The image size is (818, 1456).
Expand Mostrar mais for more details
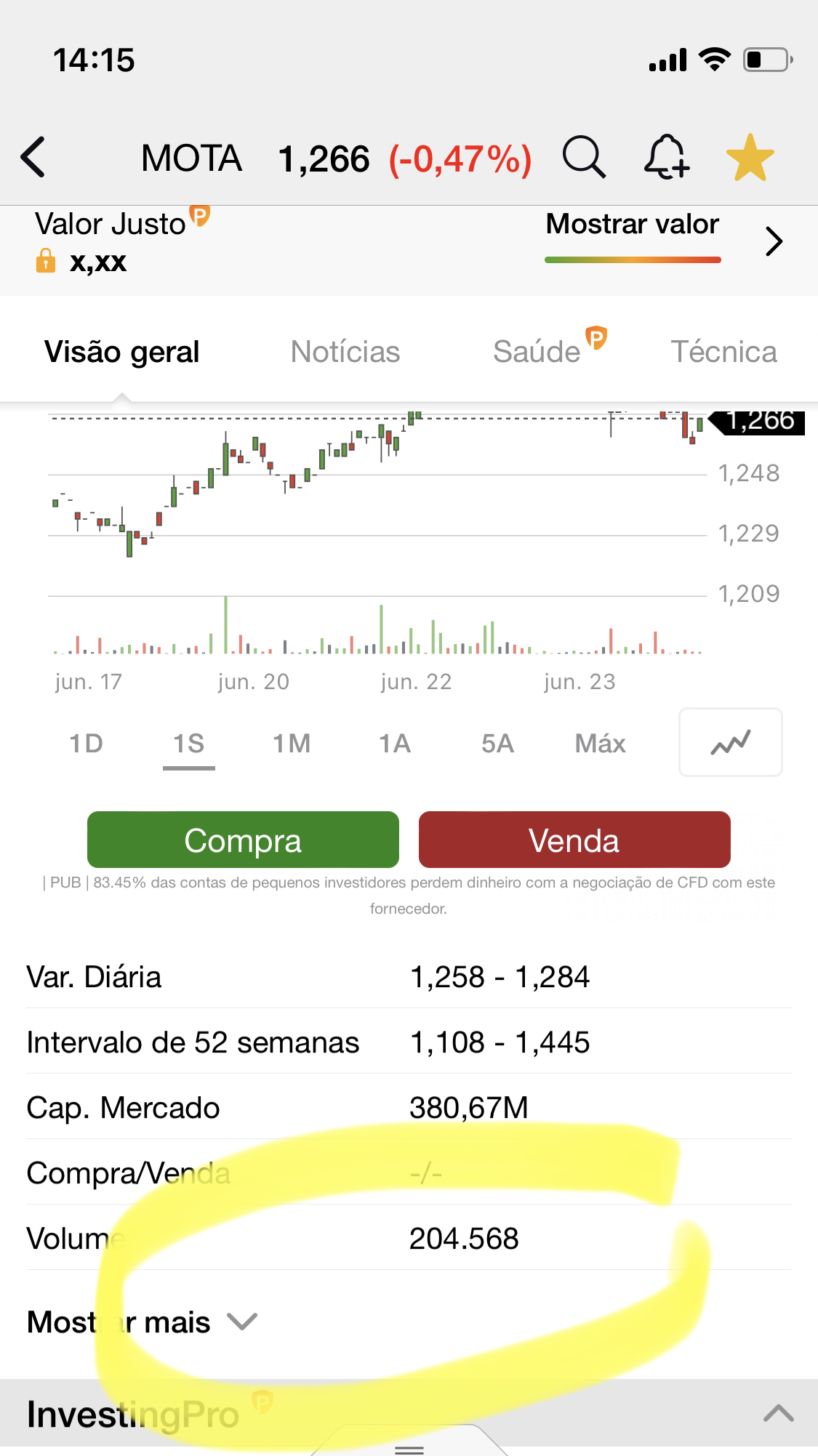tap(143, 1322)
